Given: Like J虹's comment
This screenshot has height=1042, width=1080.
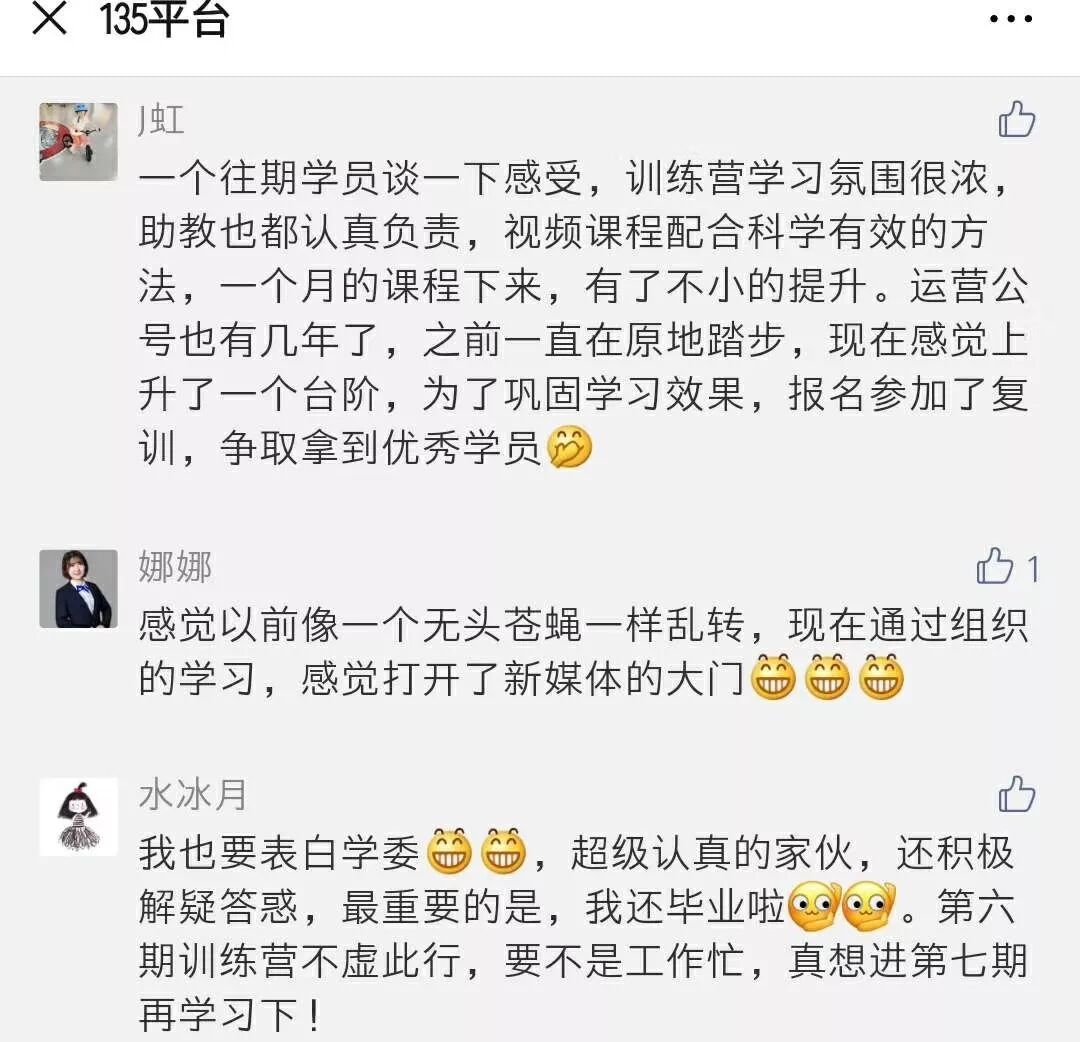Looking at the screenshot, I should click(x=1016, y=120).
